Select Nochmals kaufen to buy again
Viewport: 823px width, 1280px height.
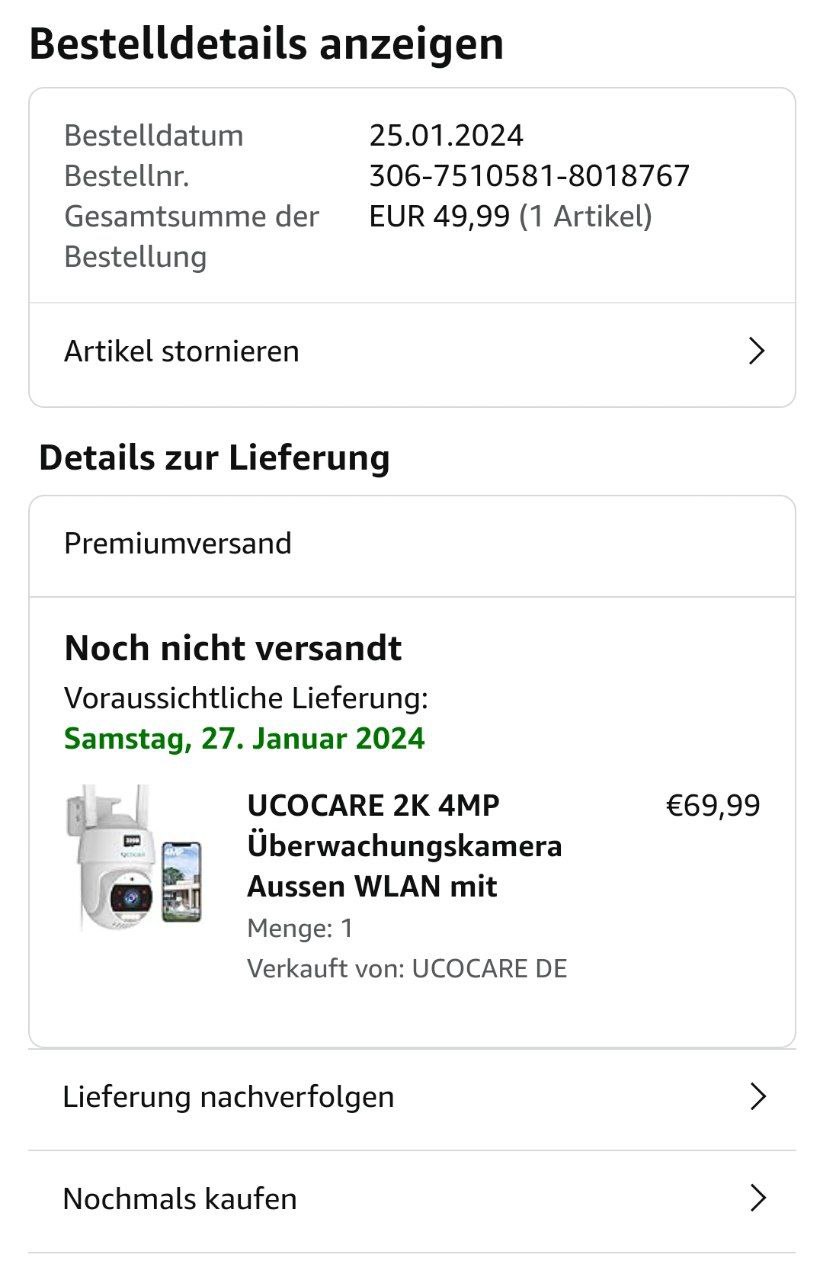pos(411,1199)
